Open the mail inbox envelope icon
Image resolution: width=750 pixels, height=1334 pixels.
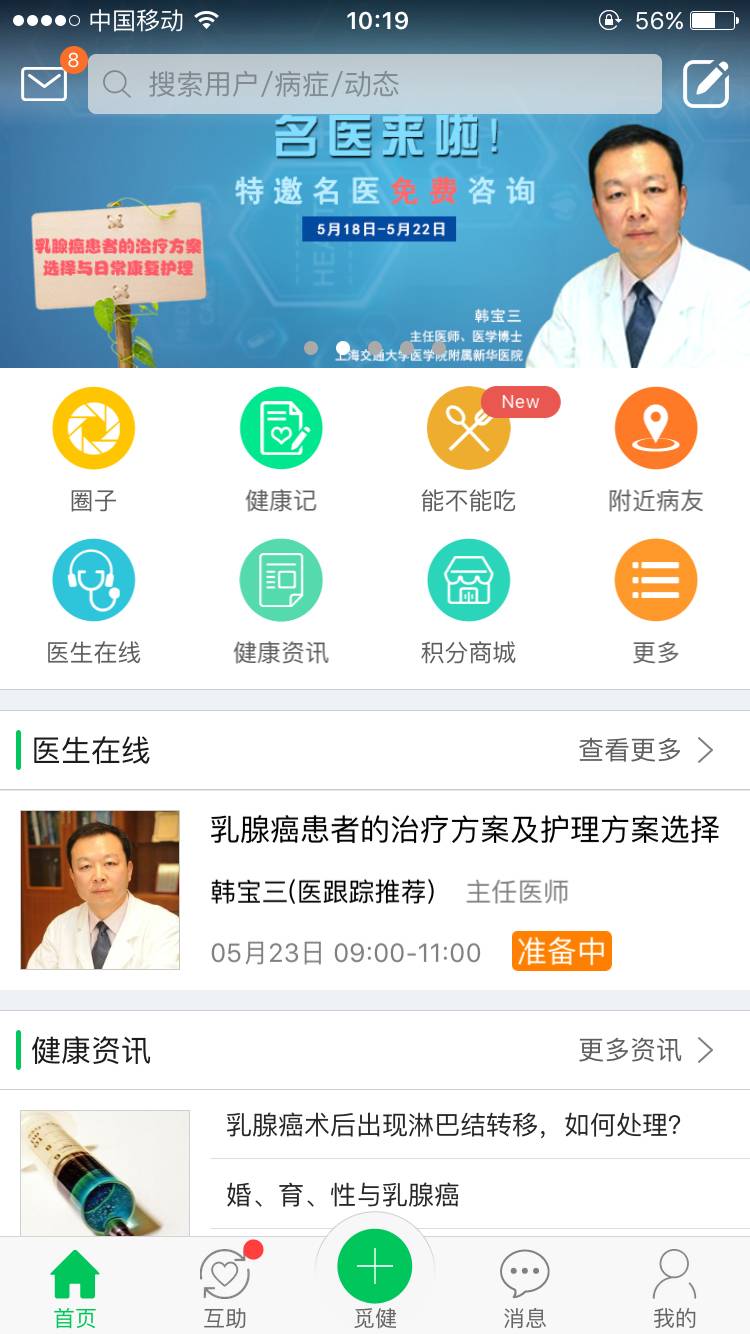pyautogui.click(x=44, y=84)
